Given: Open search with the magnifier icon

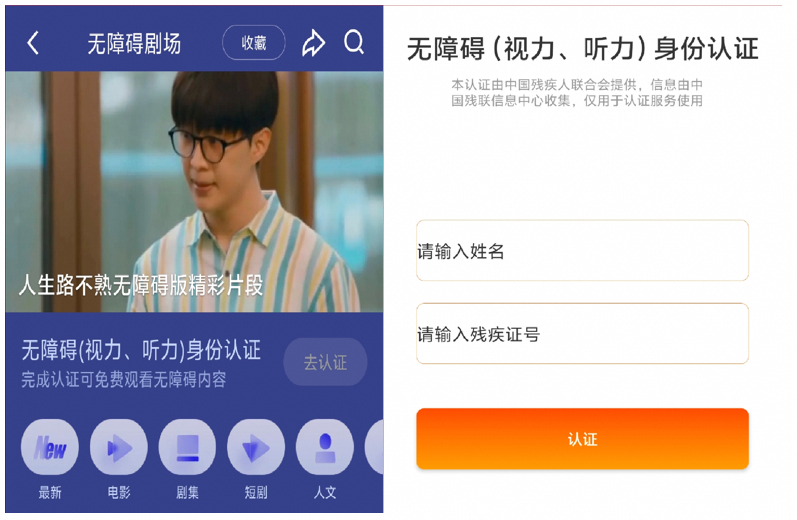Looking at the screenshot, I should [354, 43].
